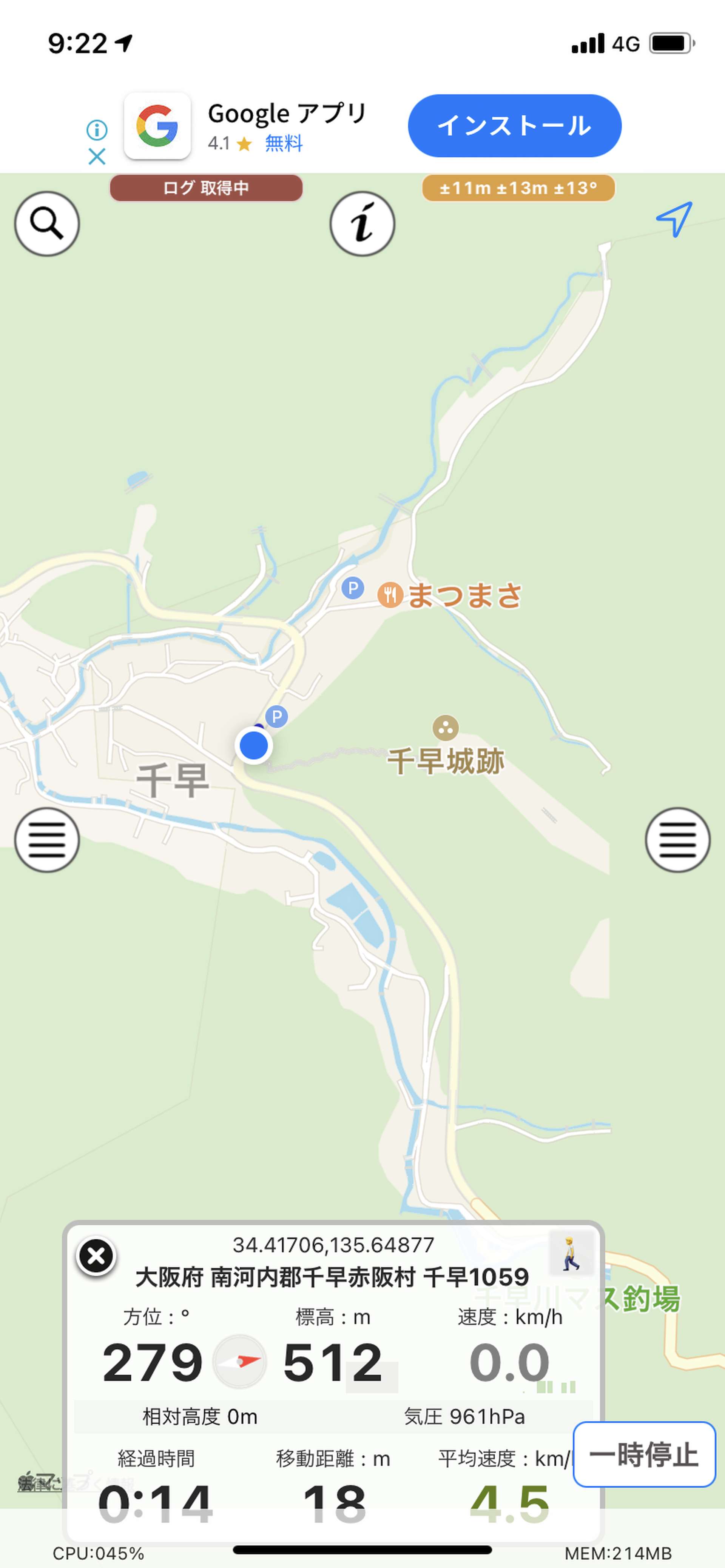Open the info button

(x=362, y=223)
